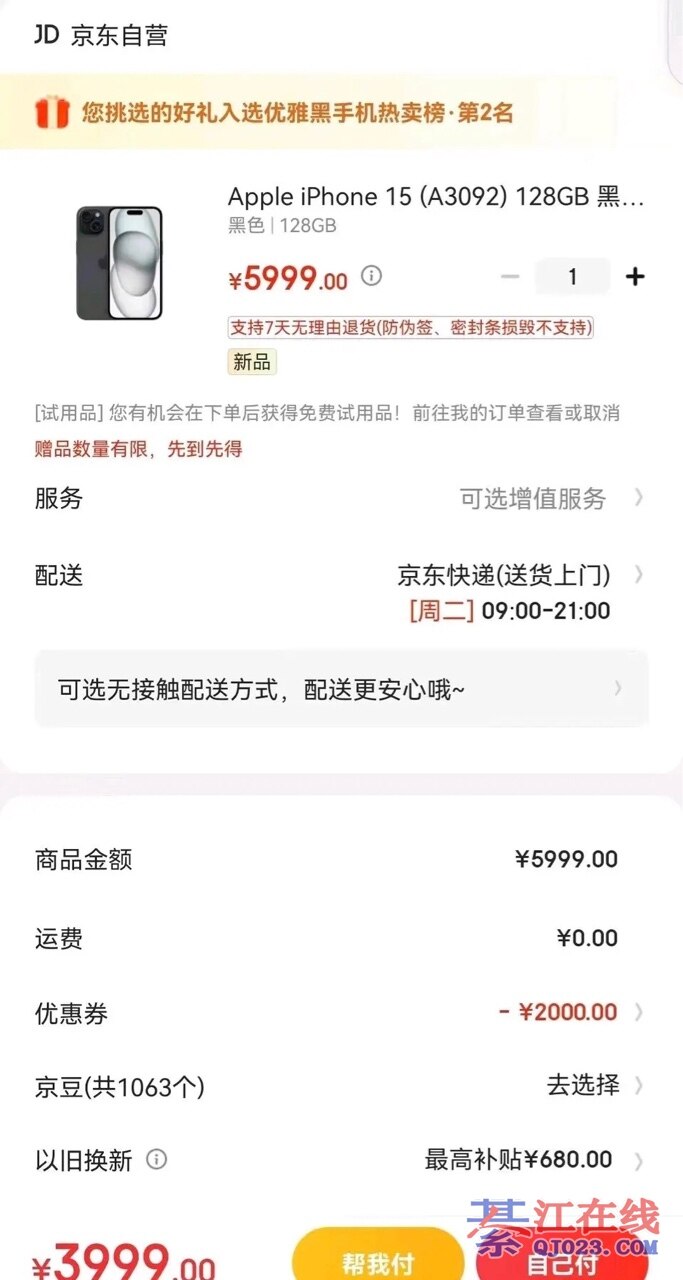Increase quantity with the plus button
Screen dimensions: 683x1280
point(634,277)
